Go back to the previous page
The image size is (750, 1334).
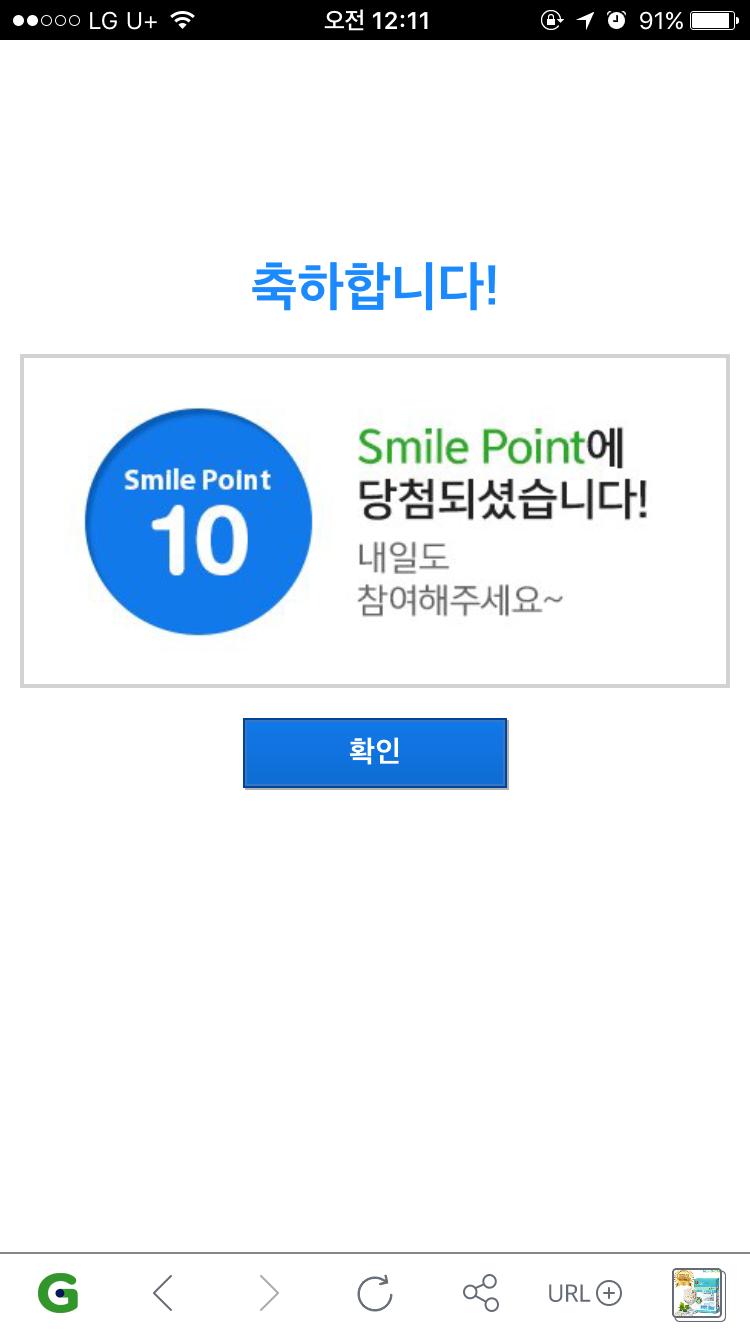[163, 1293]
